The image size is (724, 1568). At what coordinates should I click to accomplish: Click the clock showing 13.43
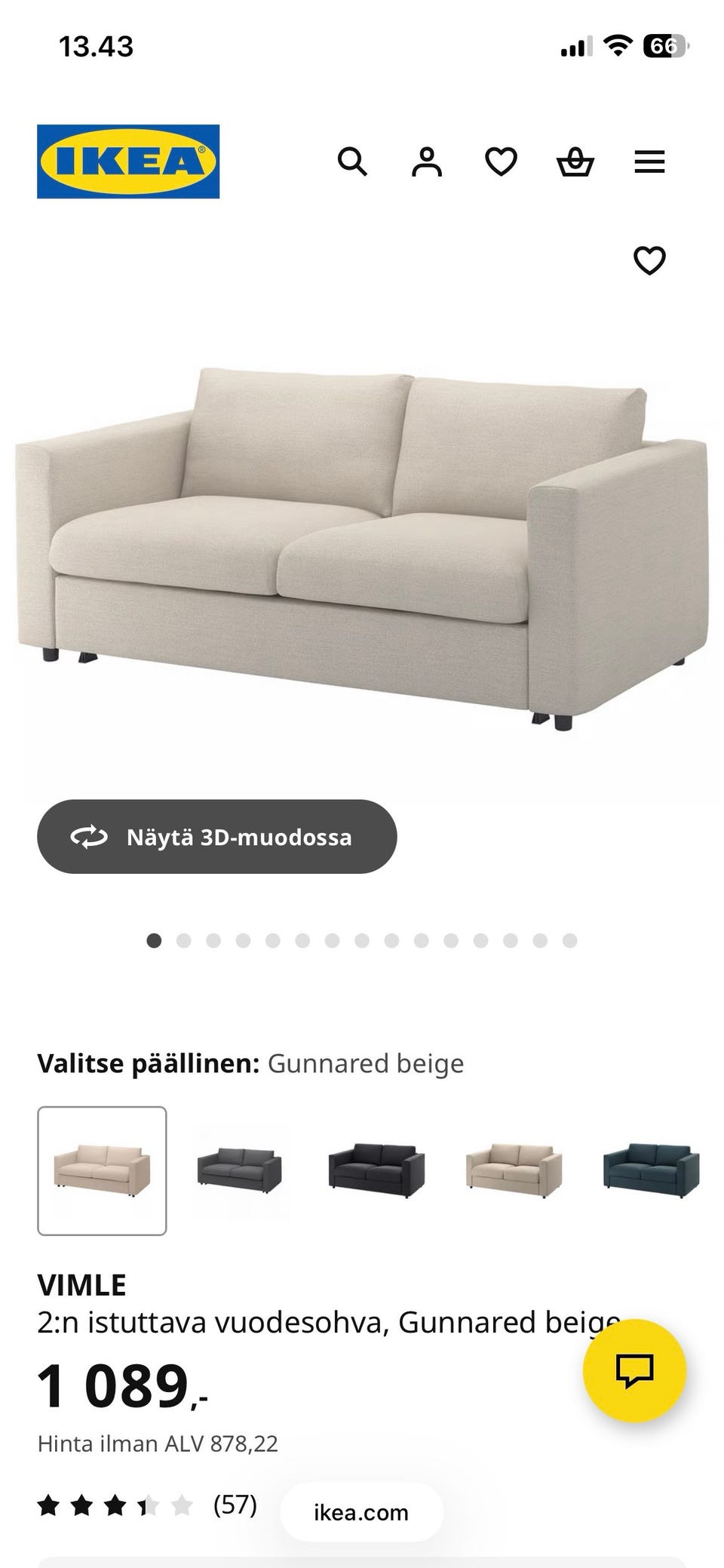(x=97, y=46)
